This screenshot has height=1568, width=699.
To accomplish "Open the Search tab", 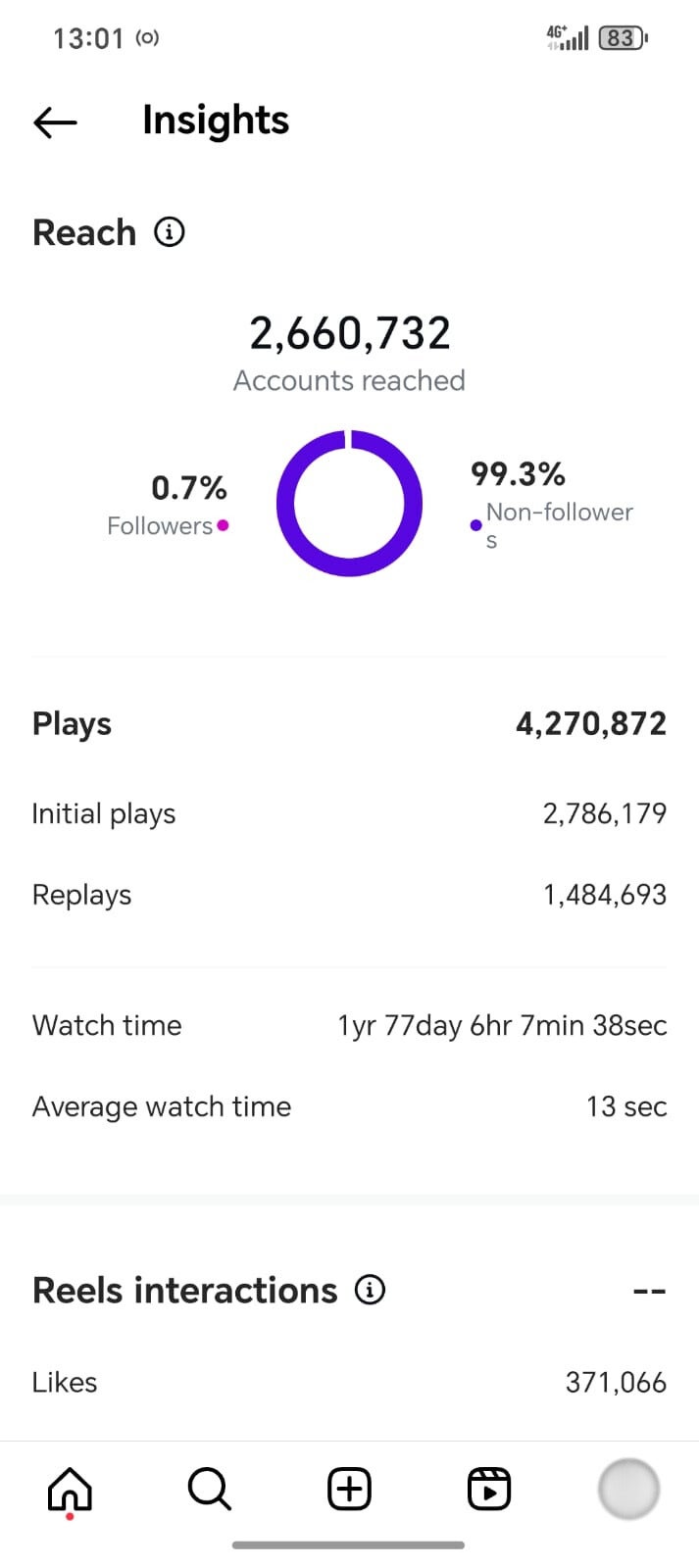I will (x=210, y=1490).
